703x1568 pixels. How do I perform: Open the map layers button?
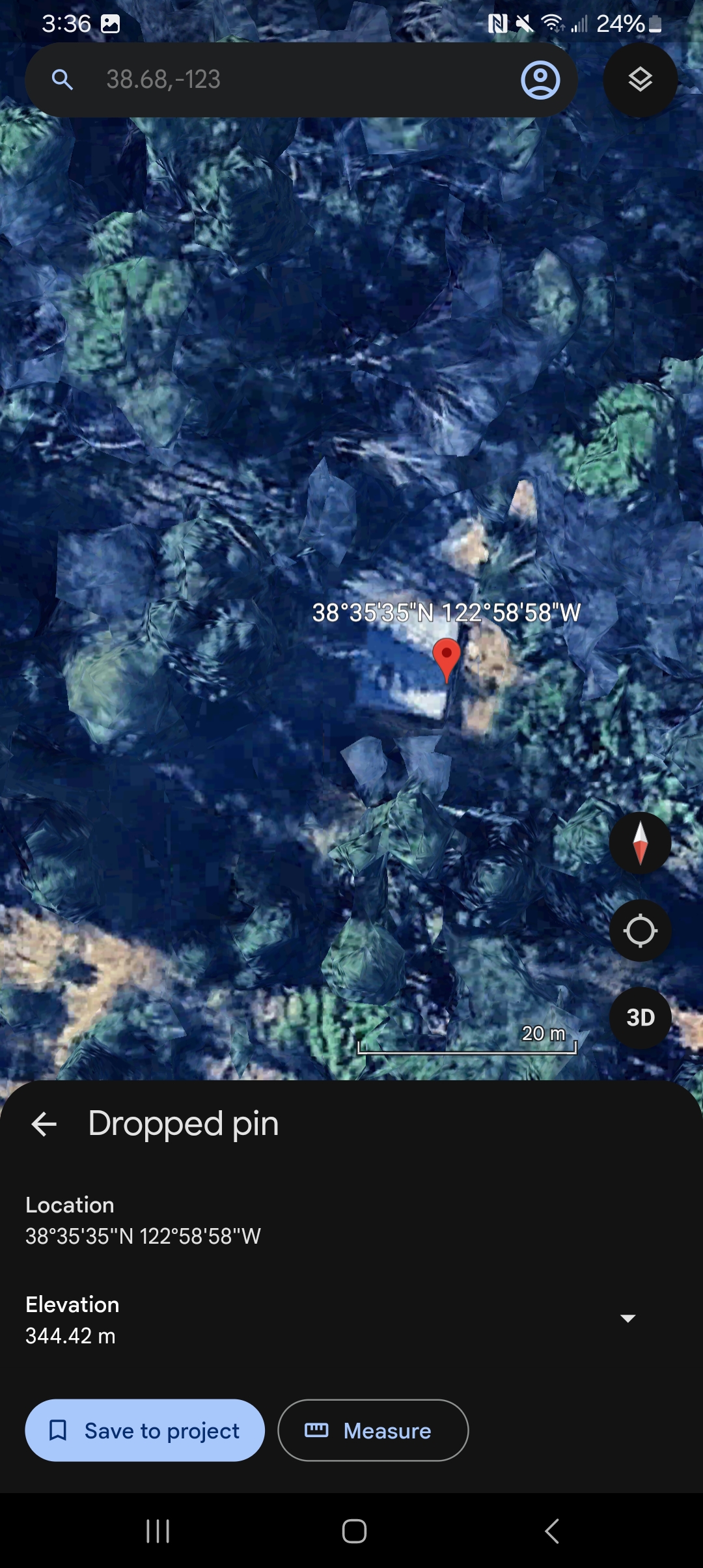coord(641,80)
